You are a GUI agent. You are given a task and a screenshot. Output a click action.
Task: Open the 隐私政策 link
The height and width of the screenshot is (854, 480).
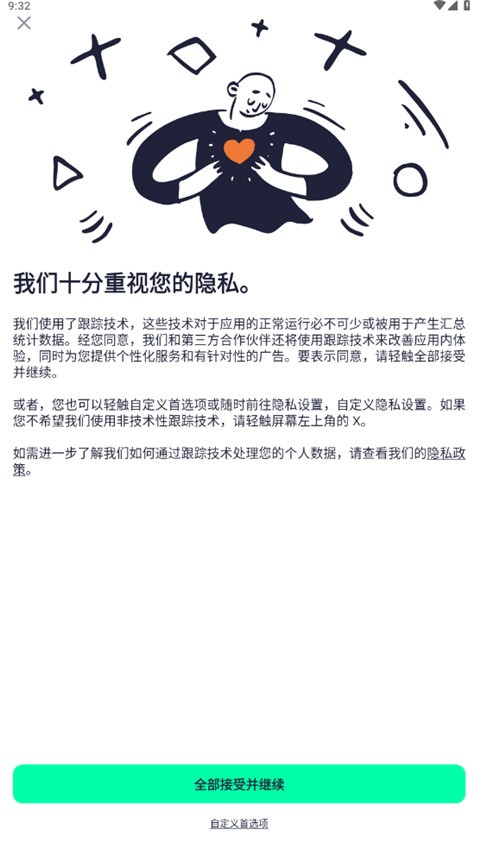pos(446,453)
